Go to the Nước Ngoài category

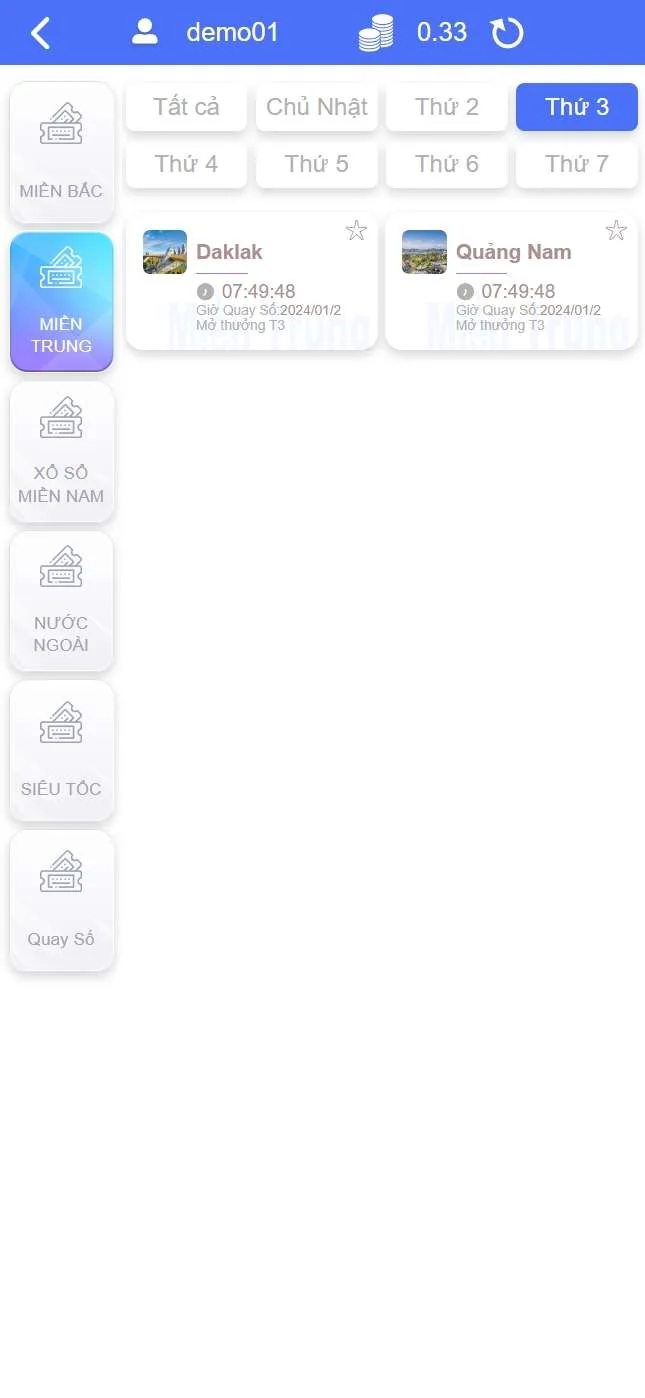[61, 601]
